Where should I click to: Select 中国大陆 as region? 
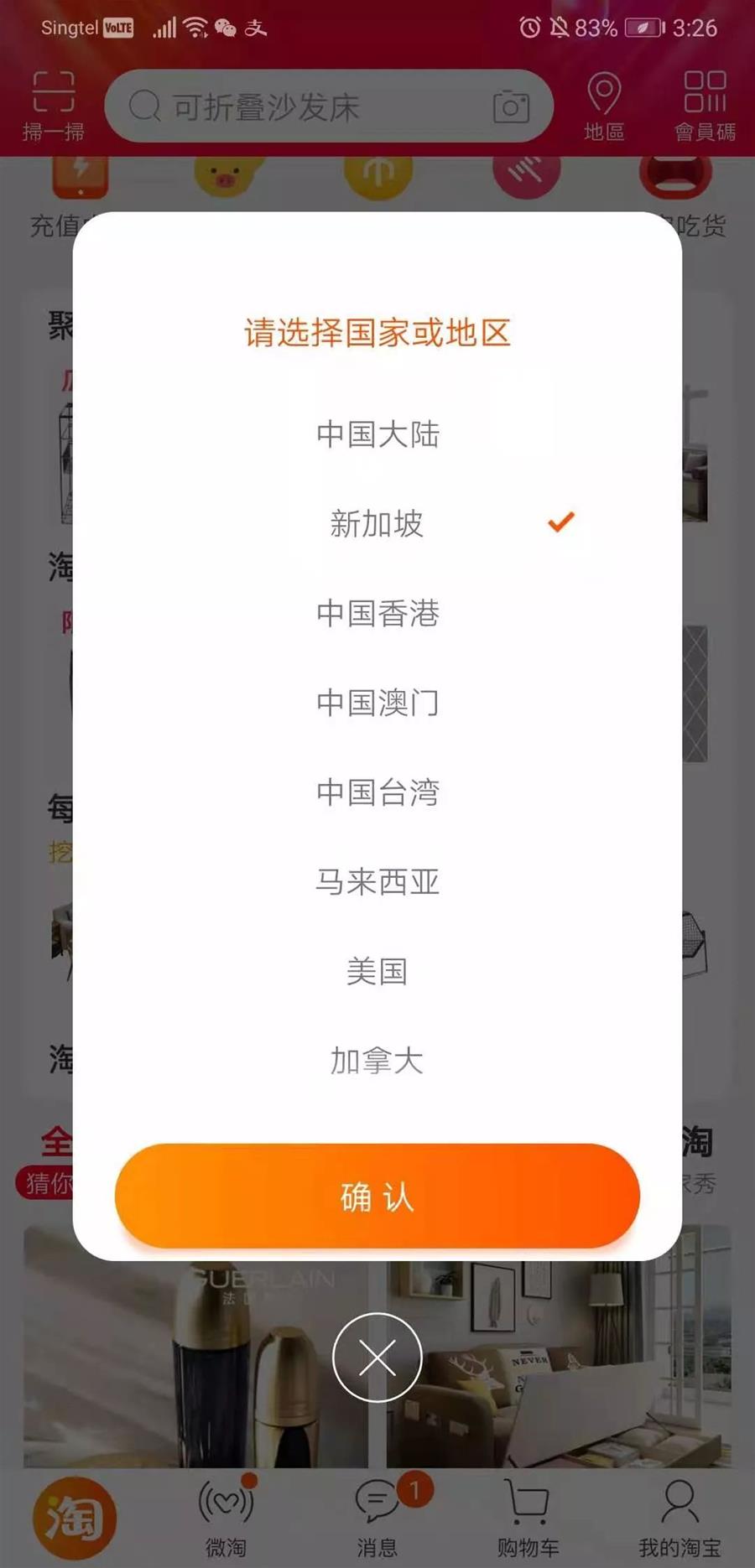pyautogui.click(x=377, y=434)
